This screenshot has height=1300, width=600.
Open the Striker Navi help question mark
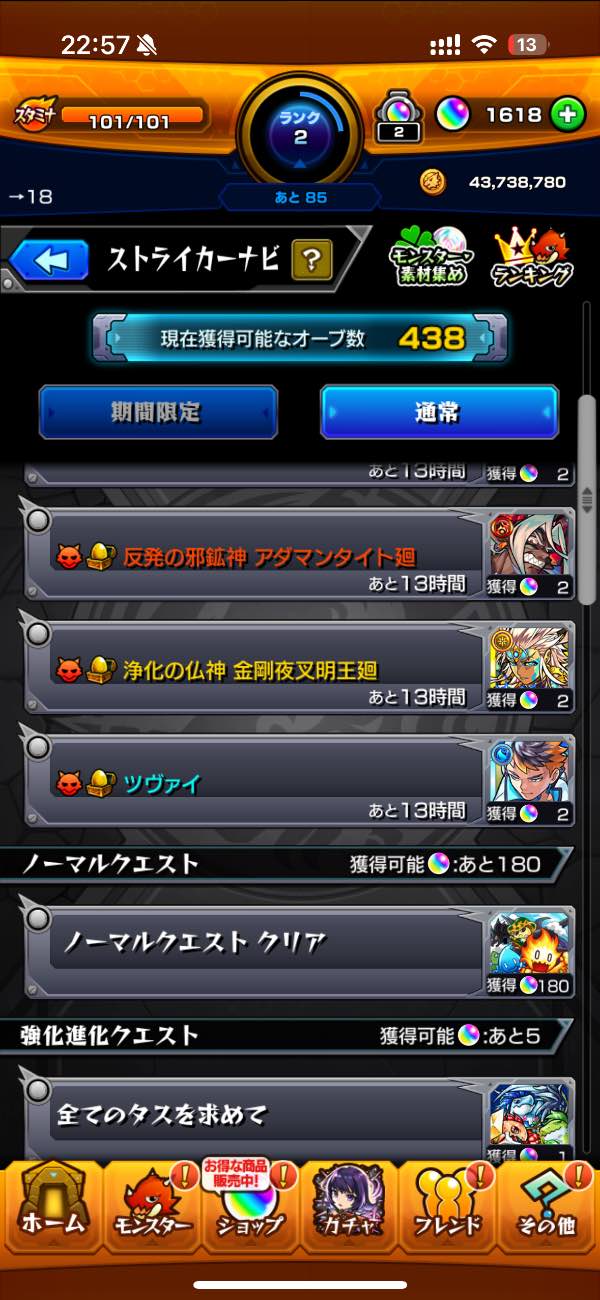pyautogui.click(x=311, y=262)
